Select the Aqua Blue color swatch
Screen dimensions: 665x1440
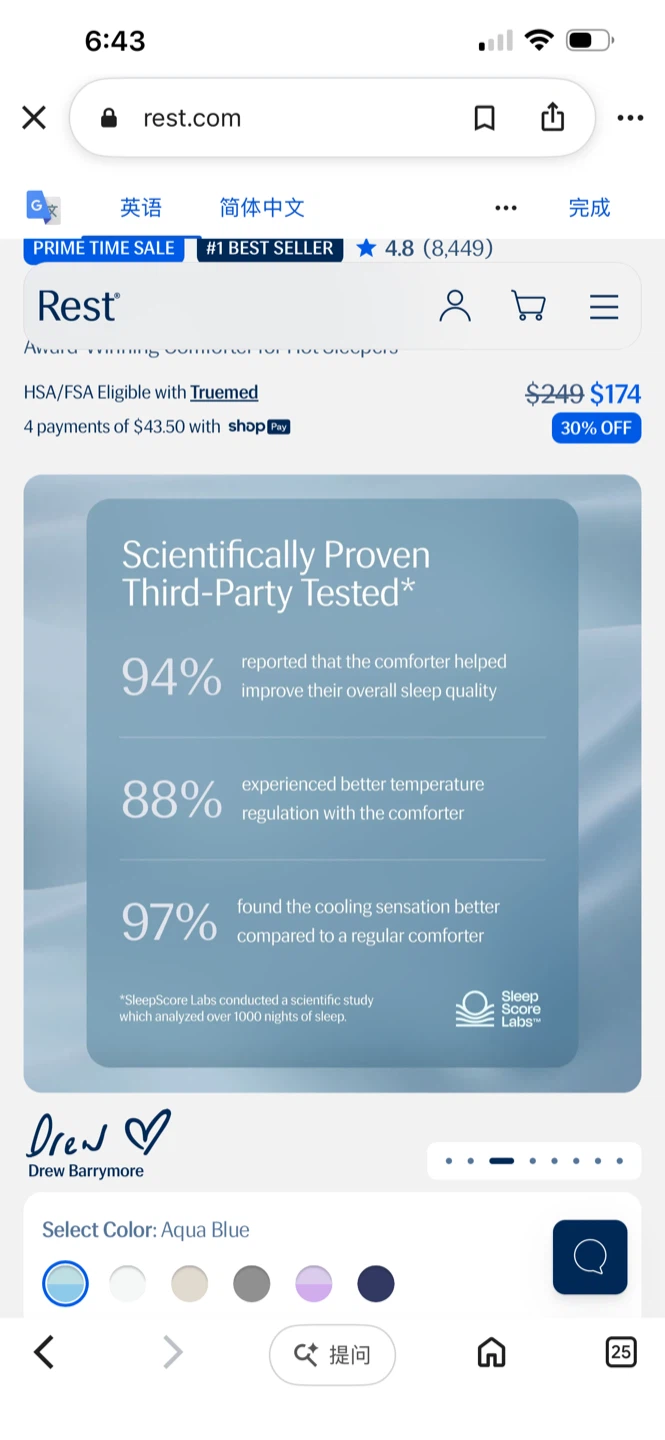[65, 1283]
